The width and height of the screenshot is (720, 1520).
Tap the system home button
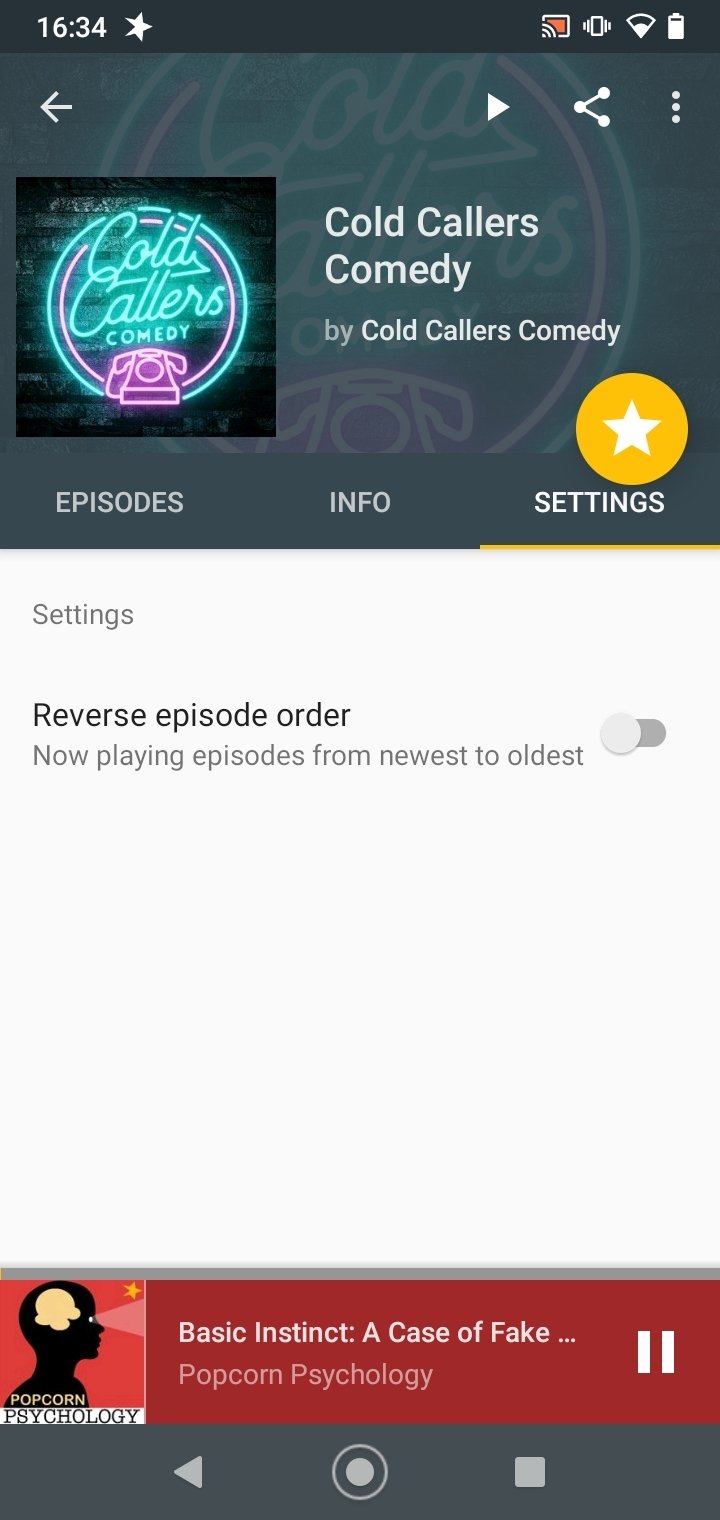coord(360,1472)
